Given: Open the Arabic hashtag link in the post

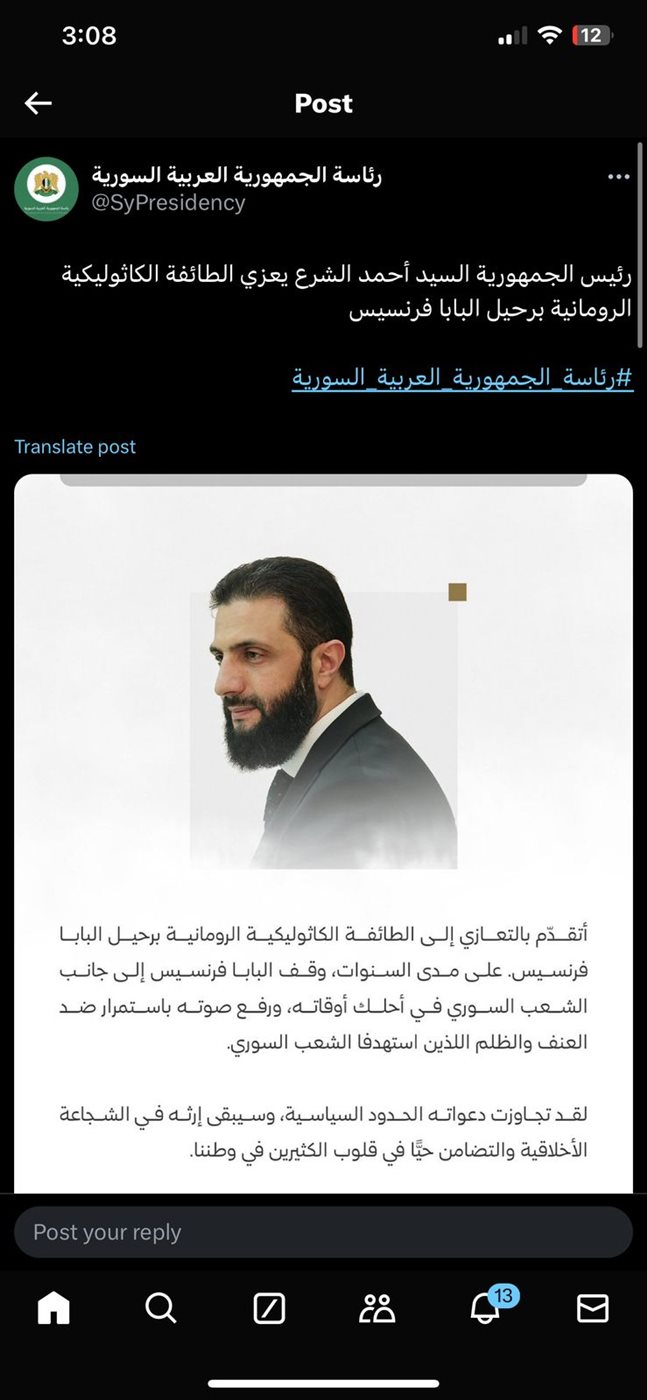Looking at the screenshot, I should 462,379.
